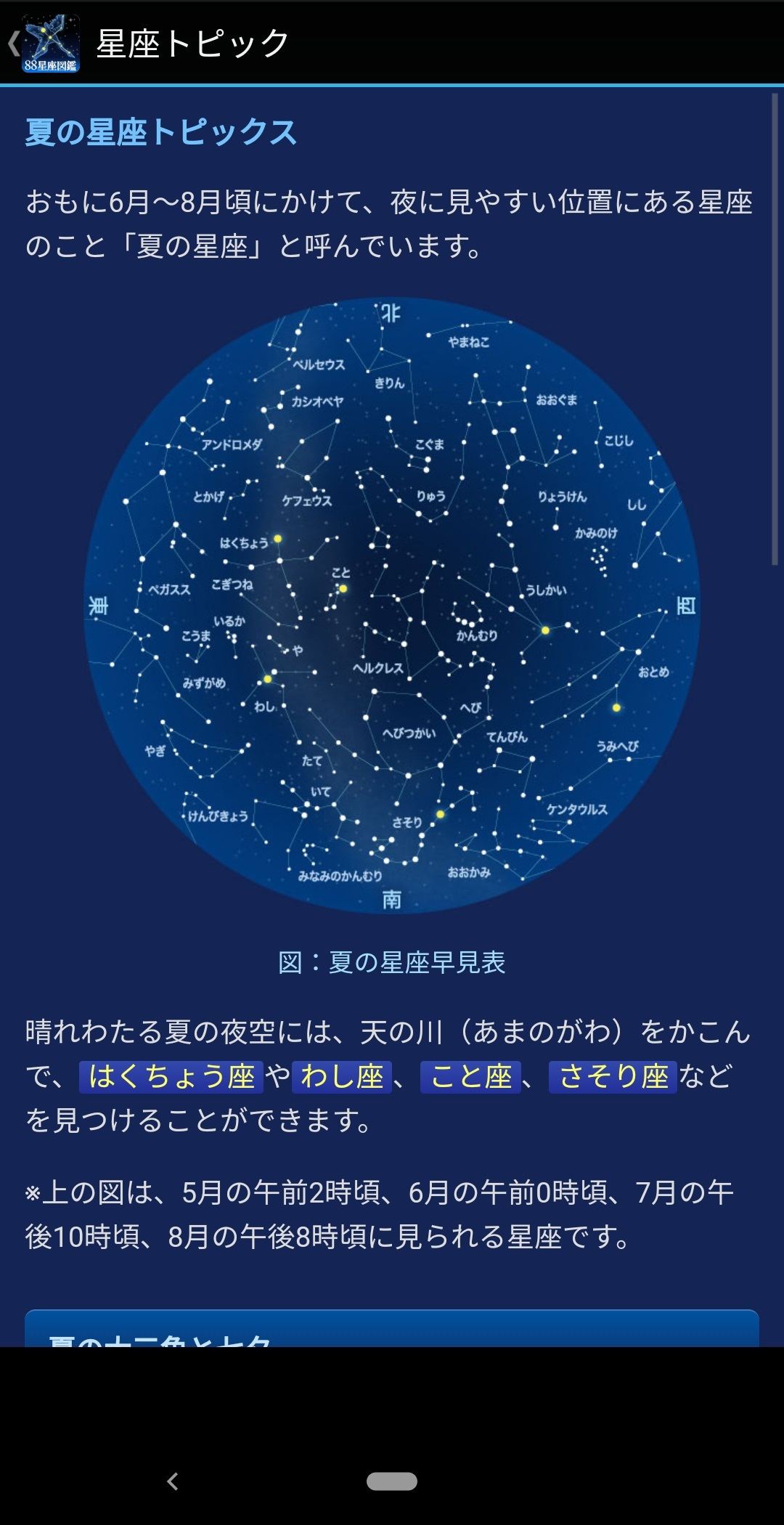Open the わし座 link
Image resolution: width=784 pixels, height=1525 pixels.
point(342,1076)
